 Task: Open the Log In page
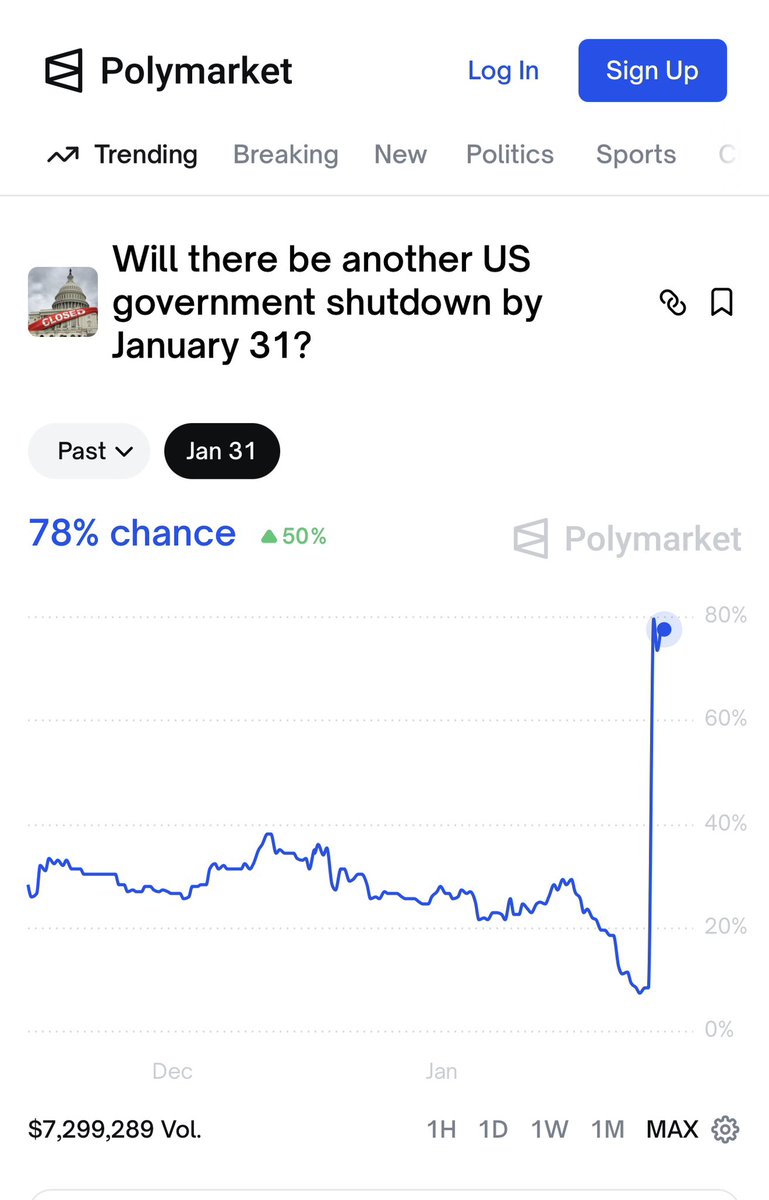point(503,71)
